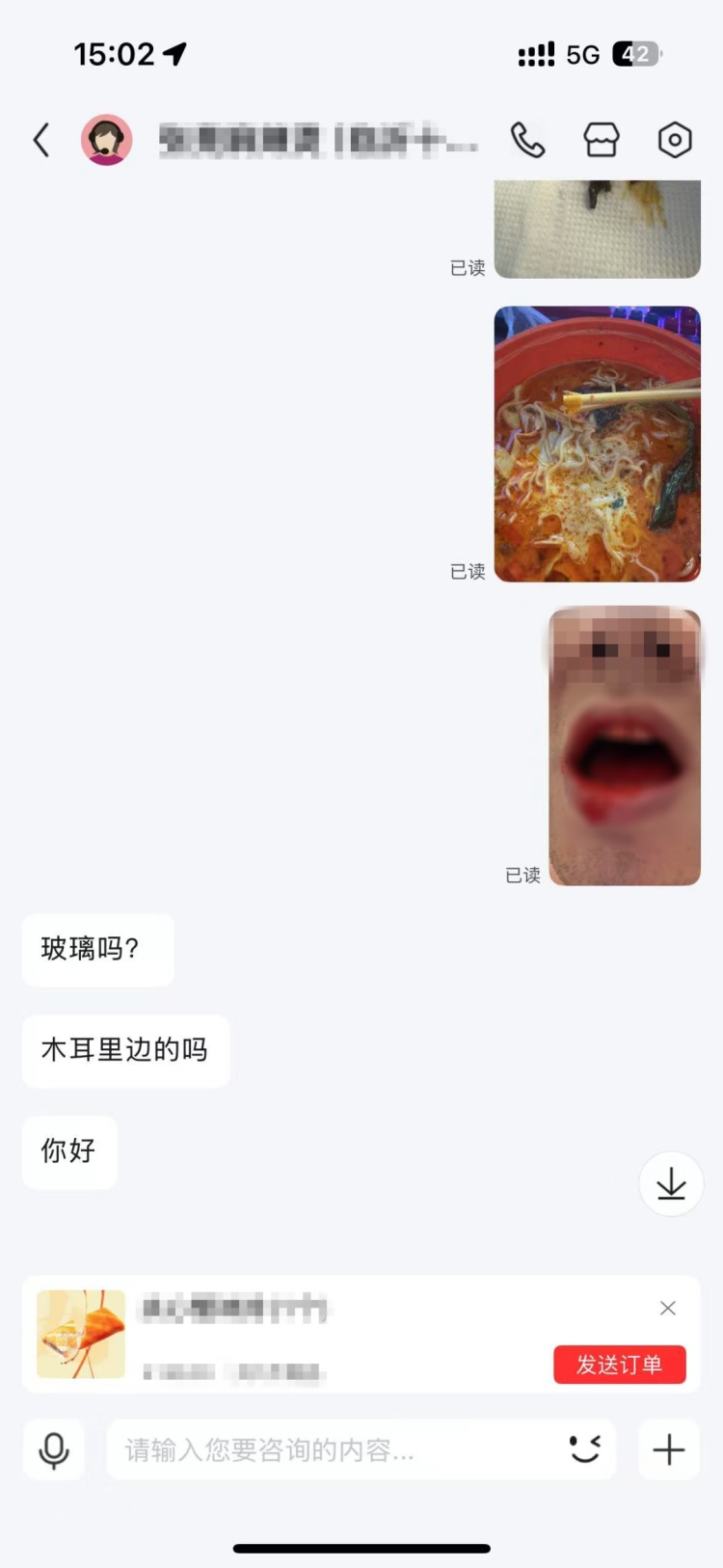Tap the 木耳里边的吗 message bubble
This screenshot has width=723, height=1568.
pos(125,1051)
